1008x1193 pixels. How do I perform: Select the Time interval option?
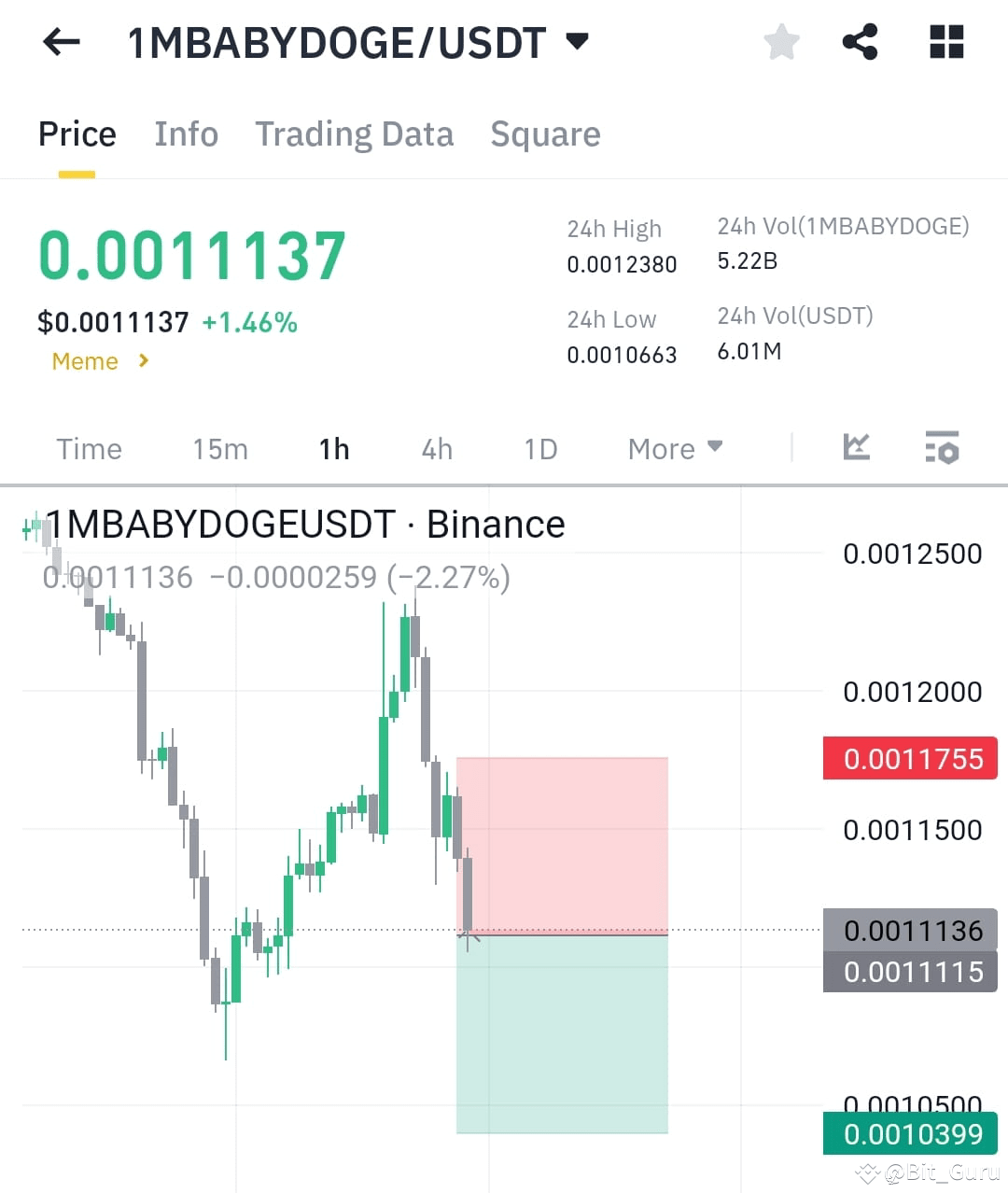pyautogui.click(x=89, y=449)
